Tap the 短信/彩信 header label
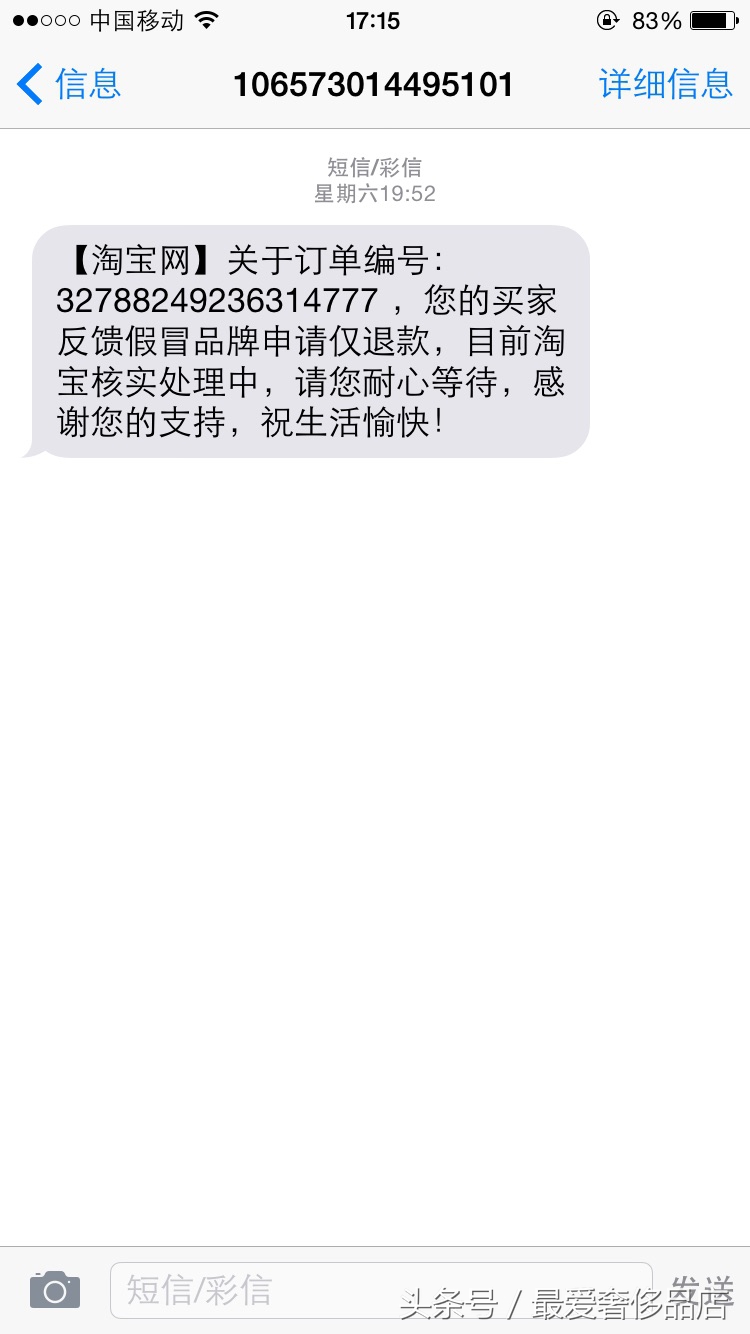This screenshot has height=1334, width=750. pos(374,167)
